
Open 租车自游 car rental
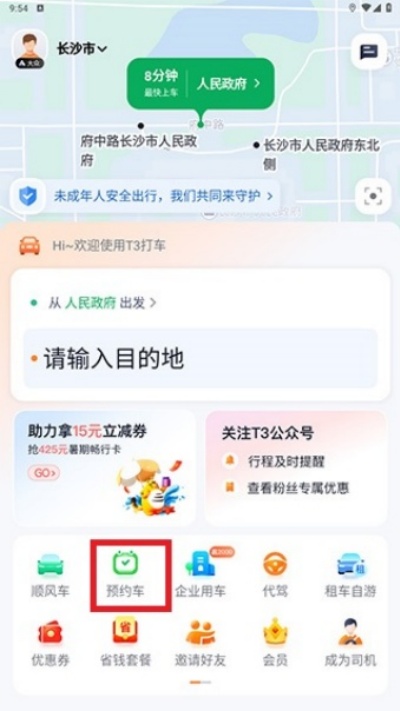pyautogui.click(x=351, y=575)
